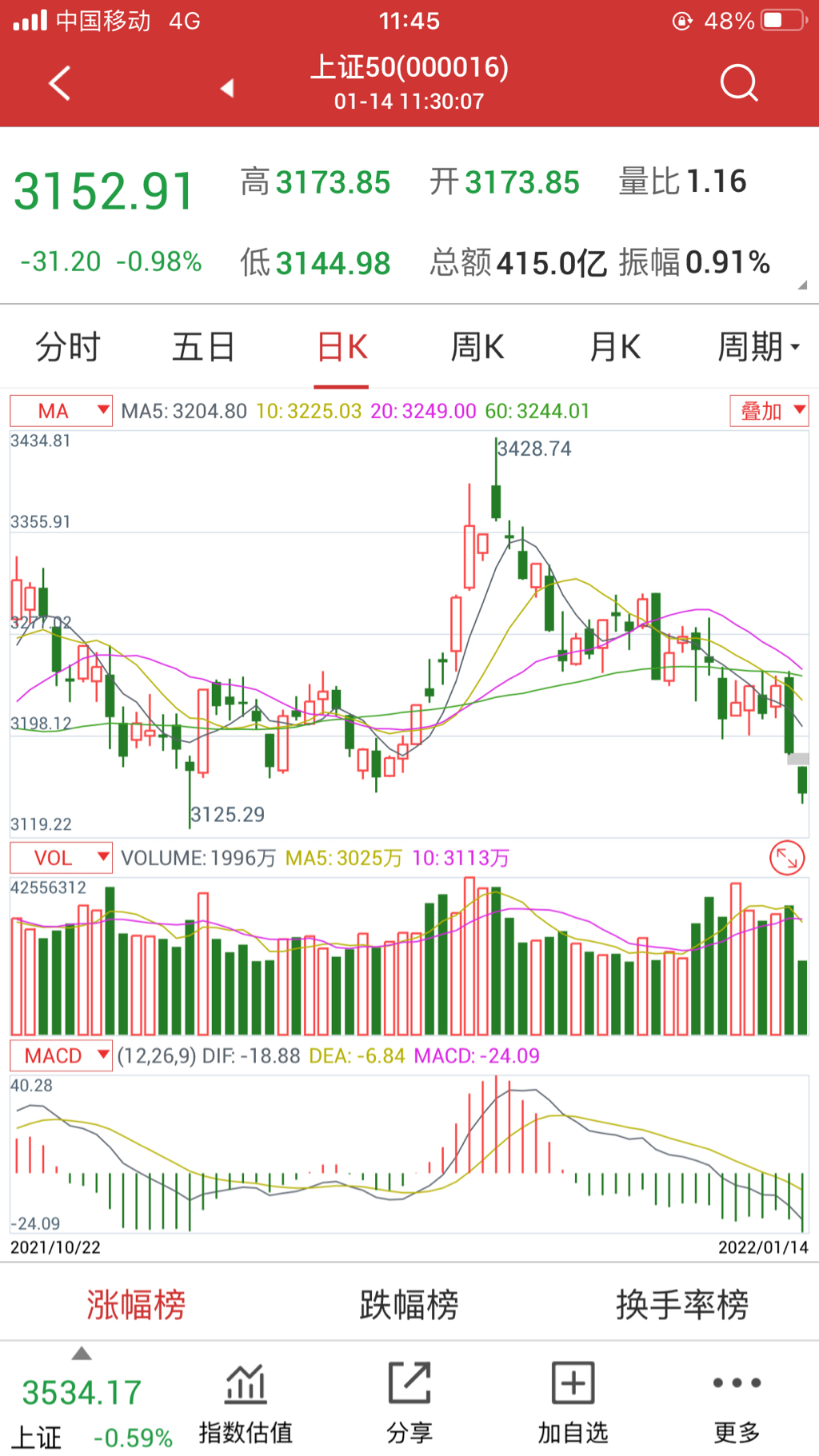Open the 跌幅榜 ranking tab
The image size is (819, 1456).
pos(409,1305)
